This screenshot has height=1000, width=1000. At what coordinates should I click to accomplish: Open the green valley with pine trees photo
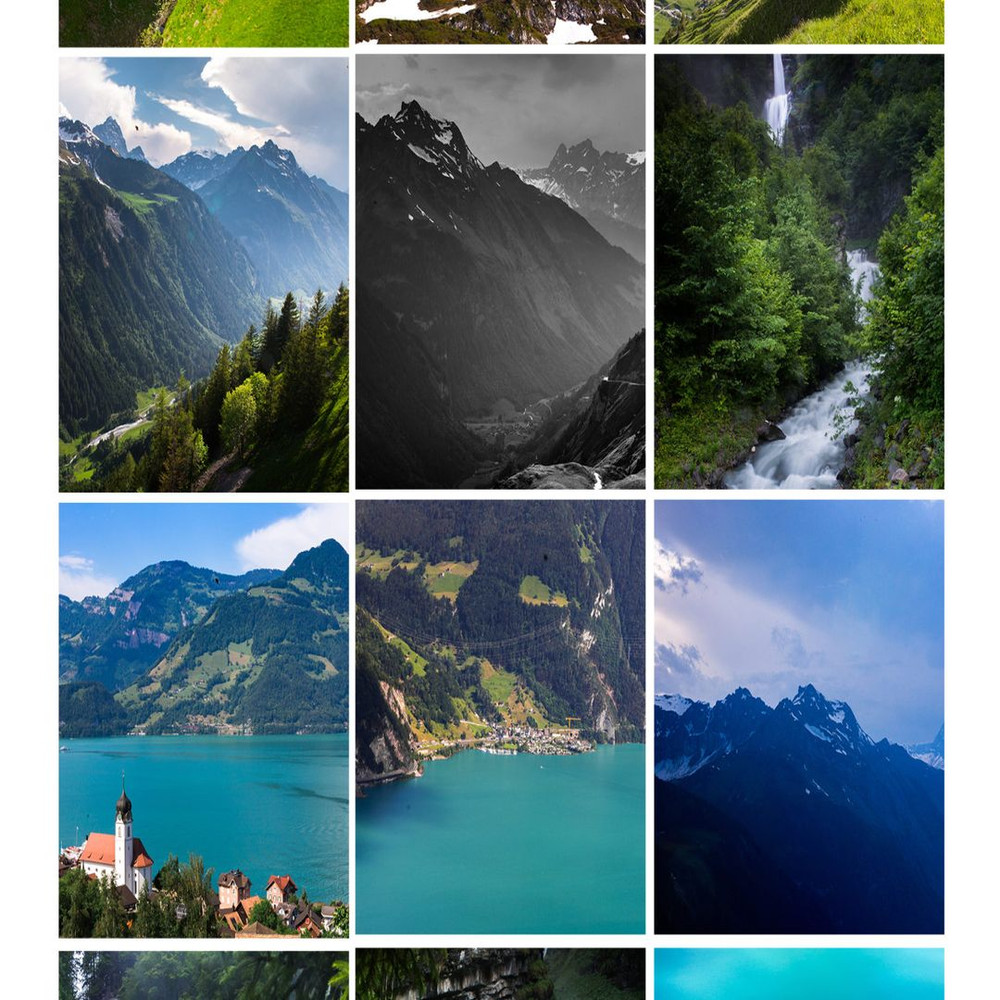pyautogui.click(x=204, y=274)
